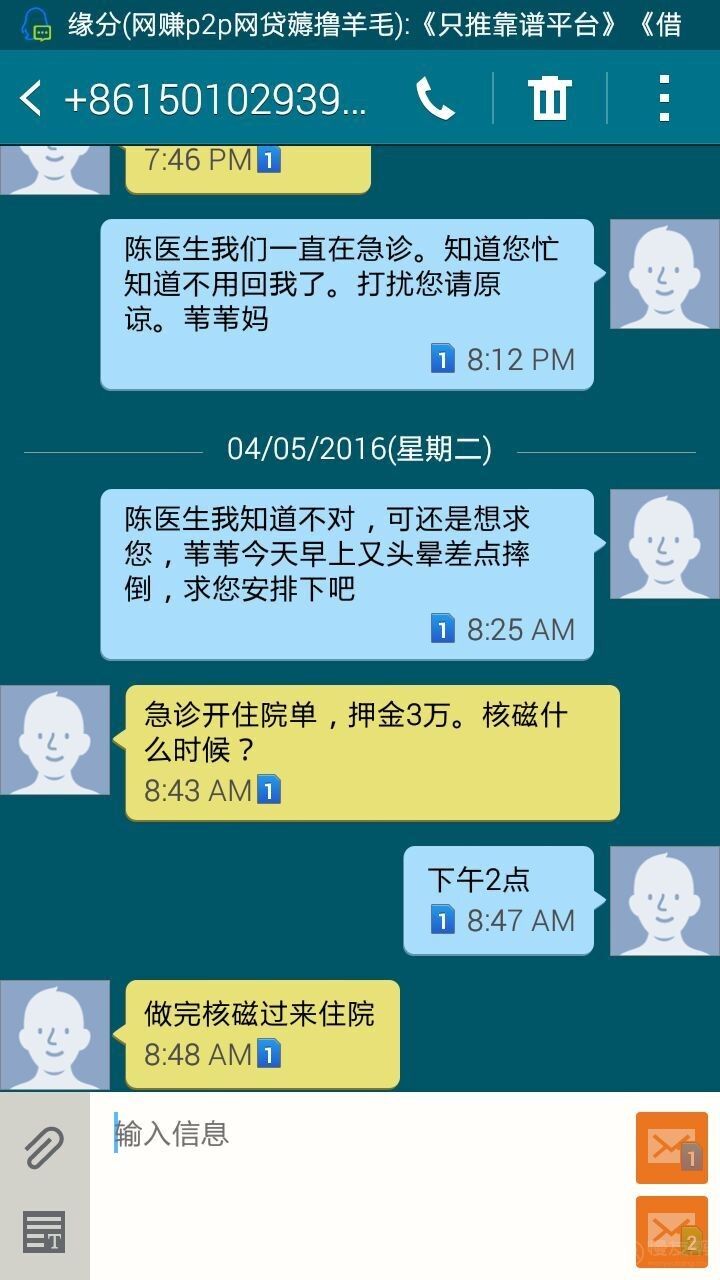Send message using SIM 1
720x1280 pixels.
pos(672,1147)
